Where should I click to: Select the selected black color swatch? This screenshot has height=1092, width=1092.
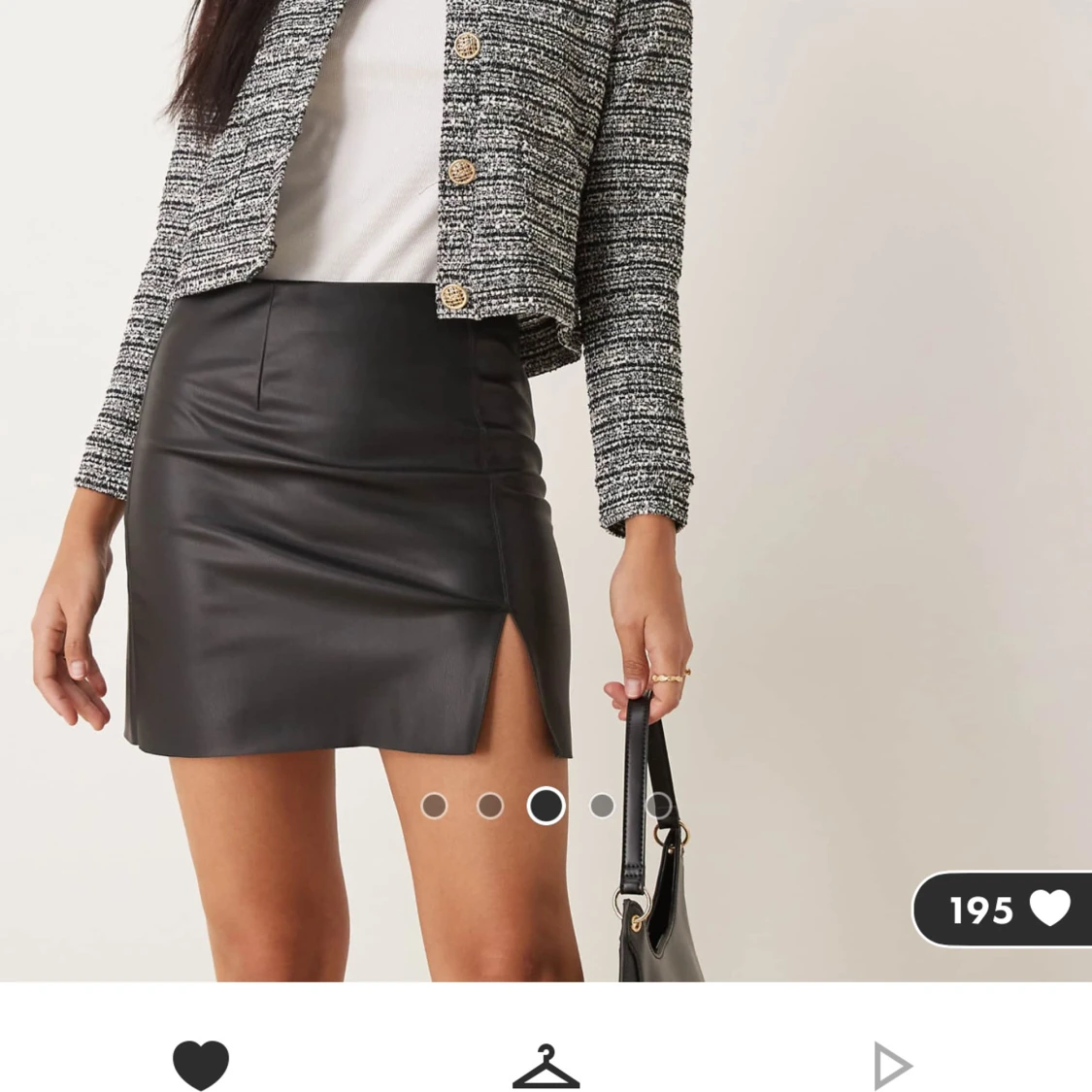click(546, 806)
